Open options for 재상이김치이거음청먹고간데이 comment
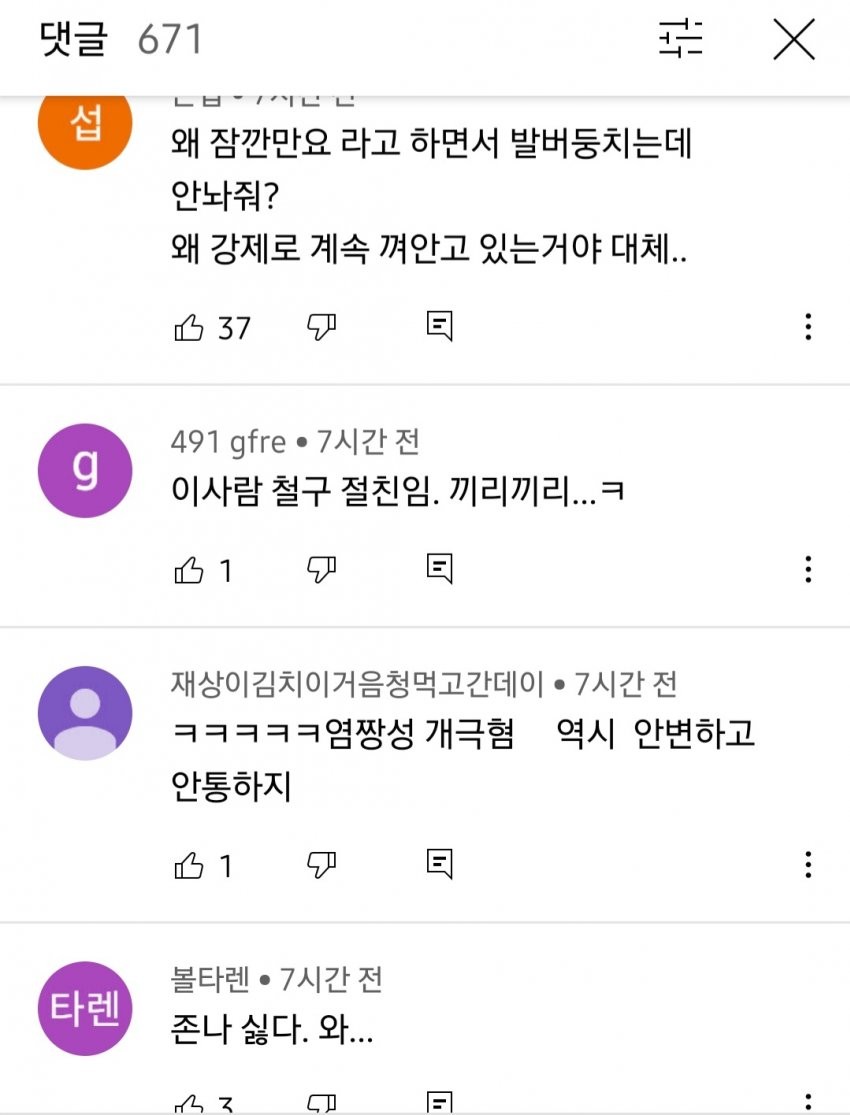Screen dimensions: 850x1115 click(x=808, y=865)
